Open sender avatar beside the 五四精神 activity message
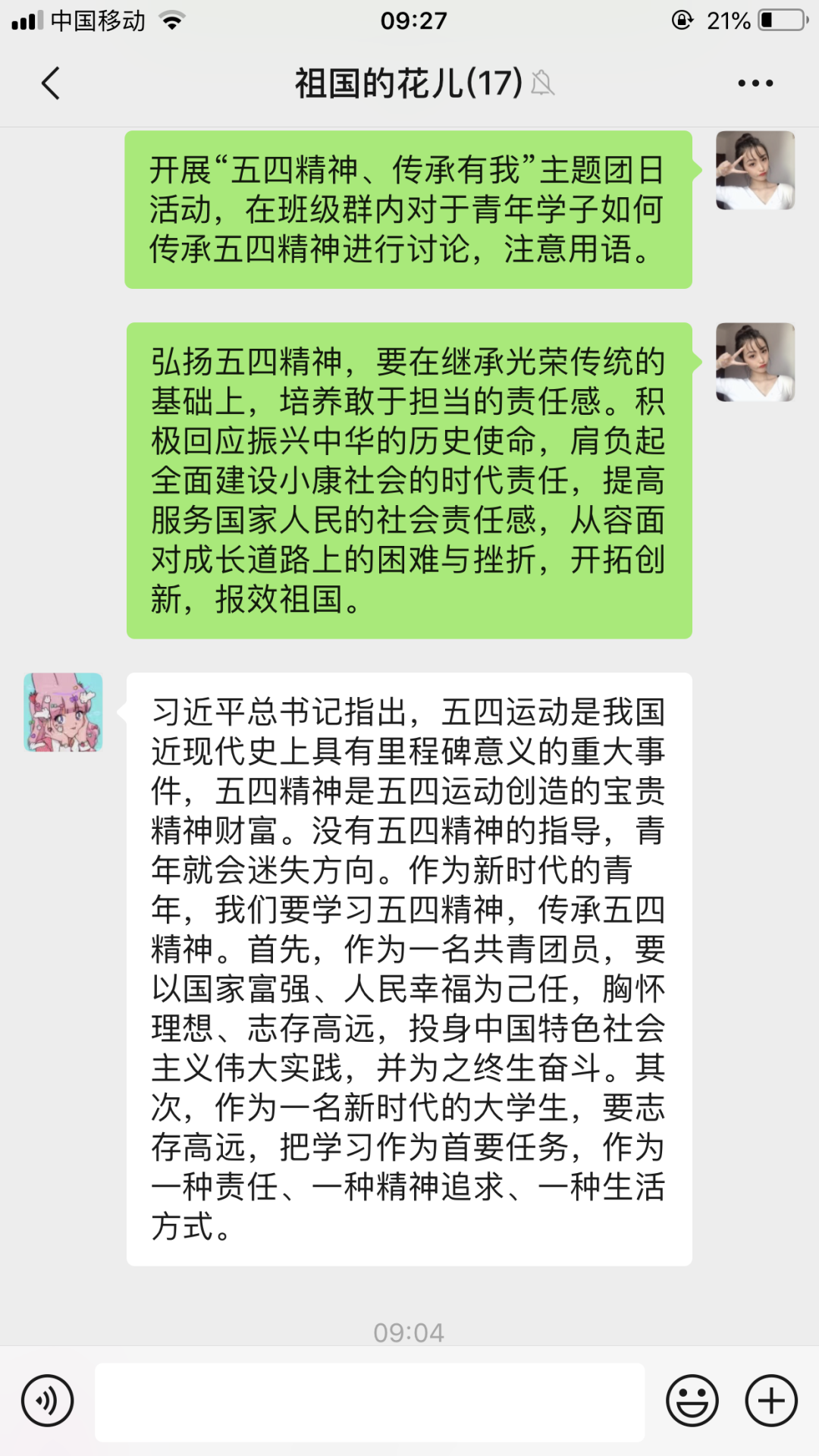The height and width of the screenshot is (1456, 819). (755, 170)
